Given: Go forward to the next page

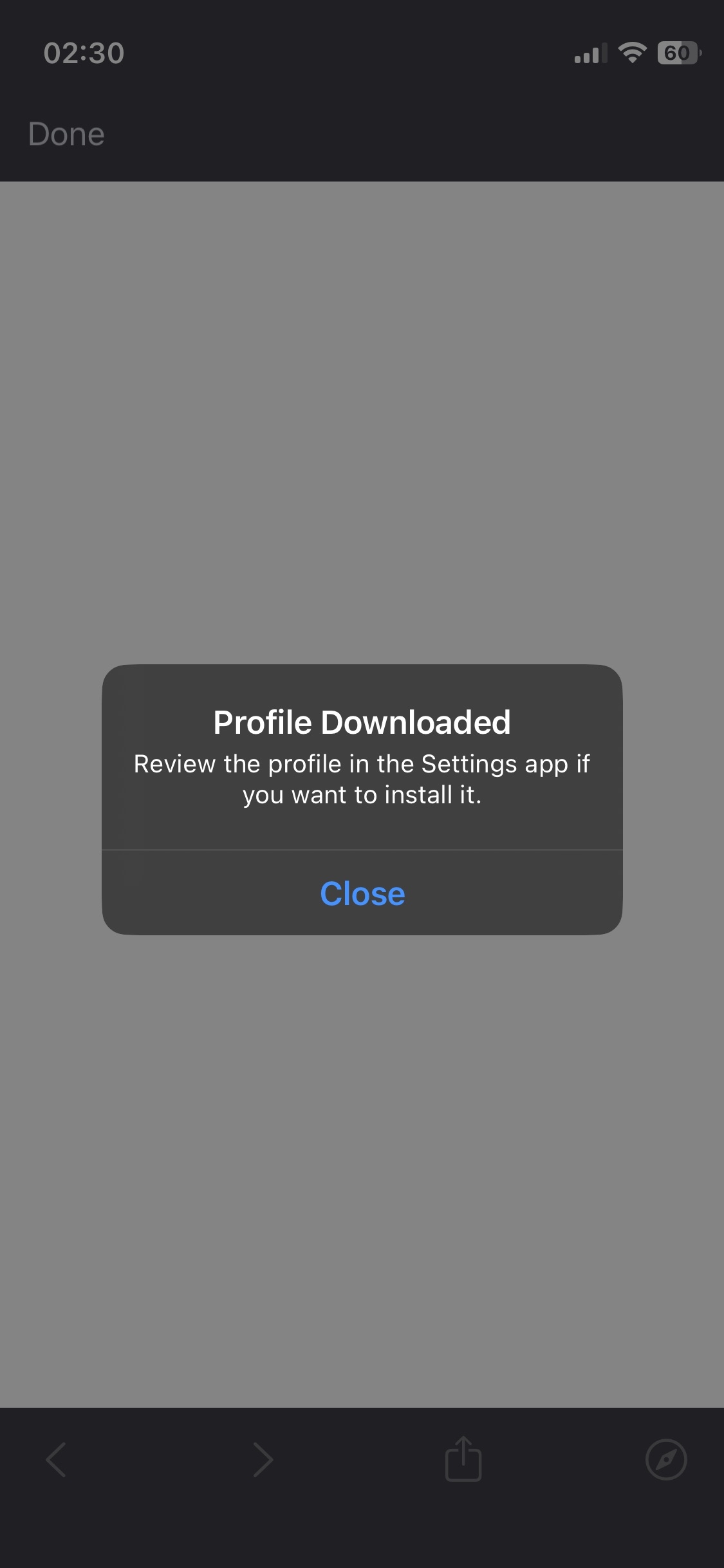Looking at the screenshot, I should [x=263, y=1459].
